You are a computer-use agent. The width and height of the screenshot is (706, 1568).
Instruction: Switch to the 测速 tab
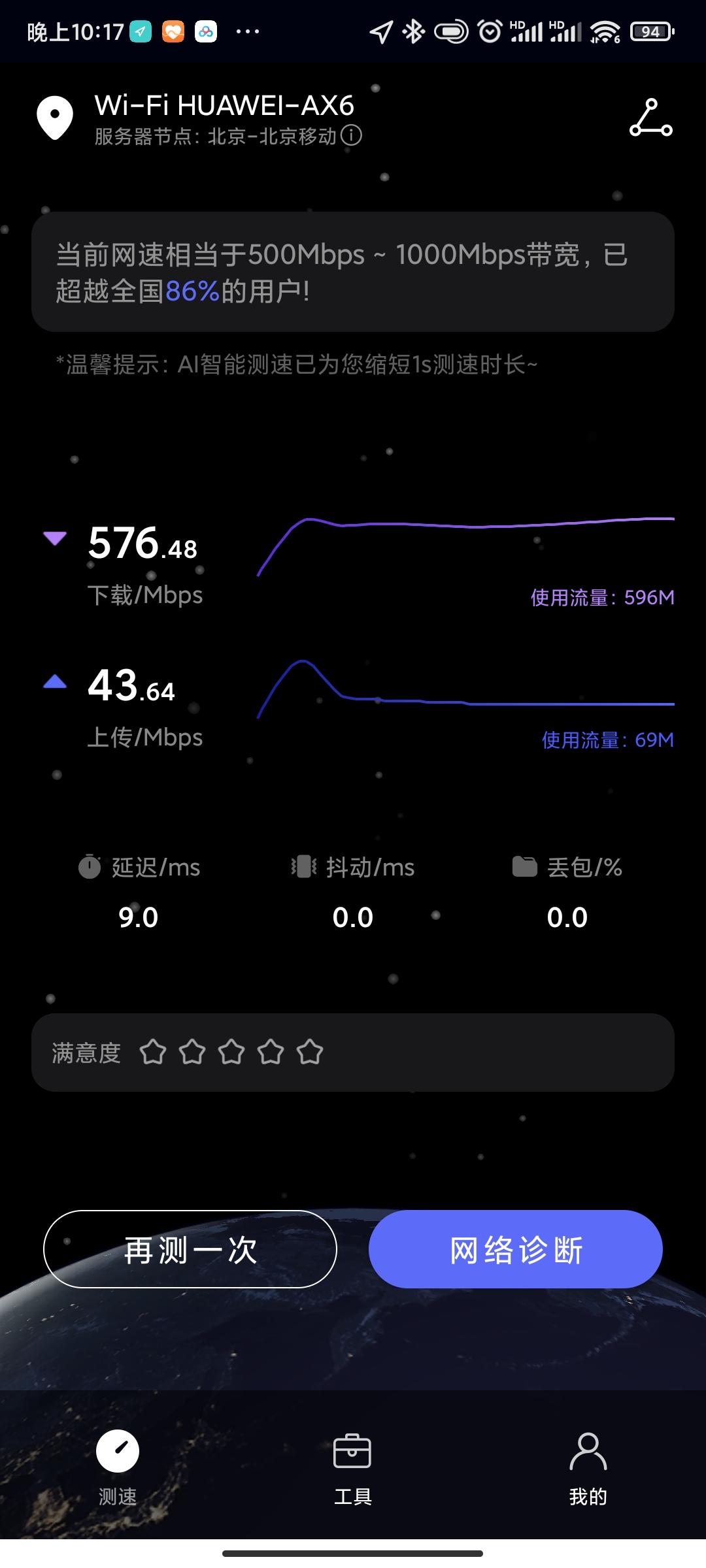(x=118, y=1467)
